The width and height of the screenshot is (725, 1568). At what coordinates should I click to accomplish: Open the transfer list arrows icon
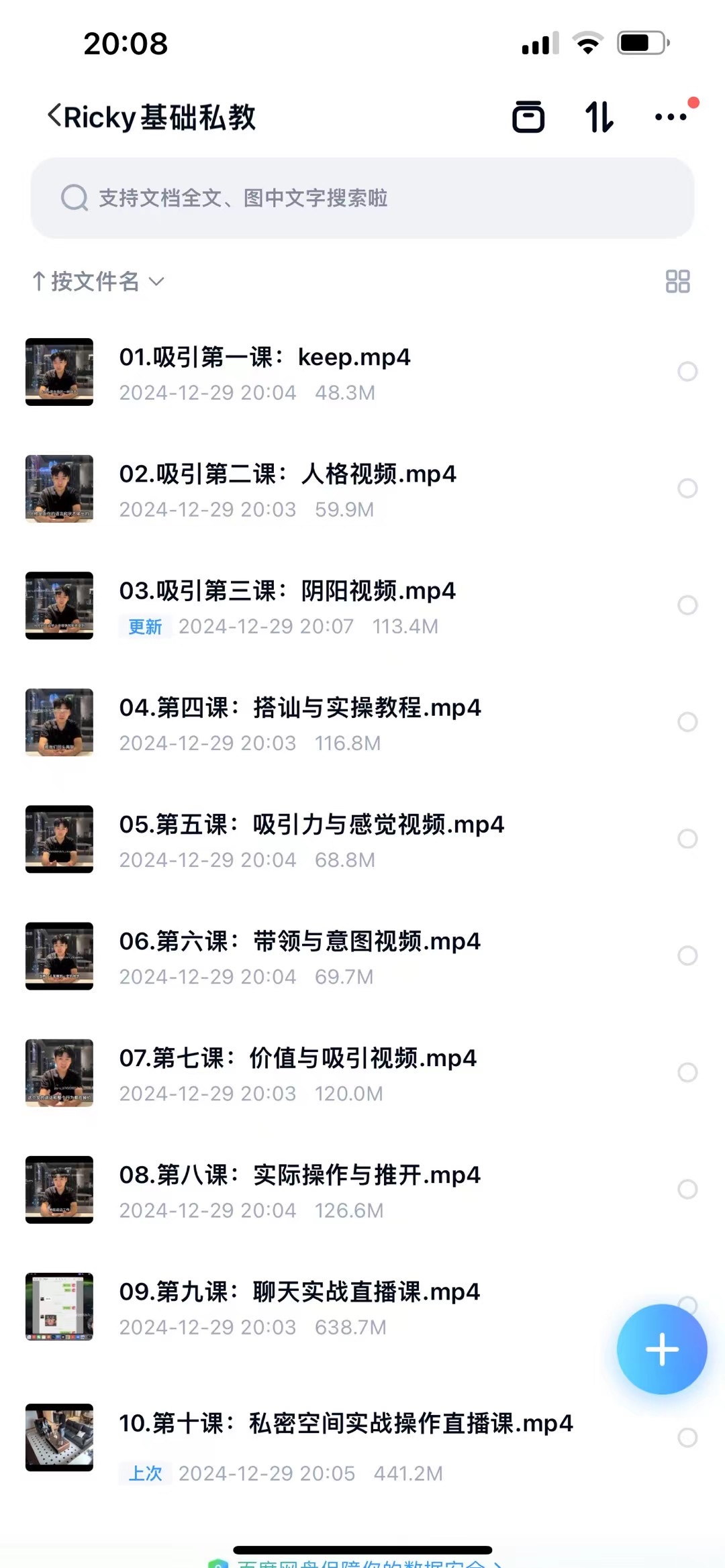coord(598,117)
